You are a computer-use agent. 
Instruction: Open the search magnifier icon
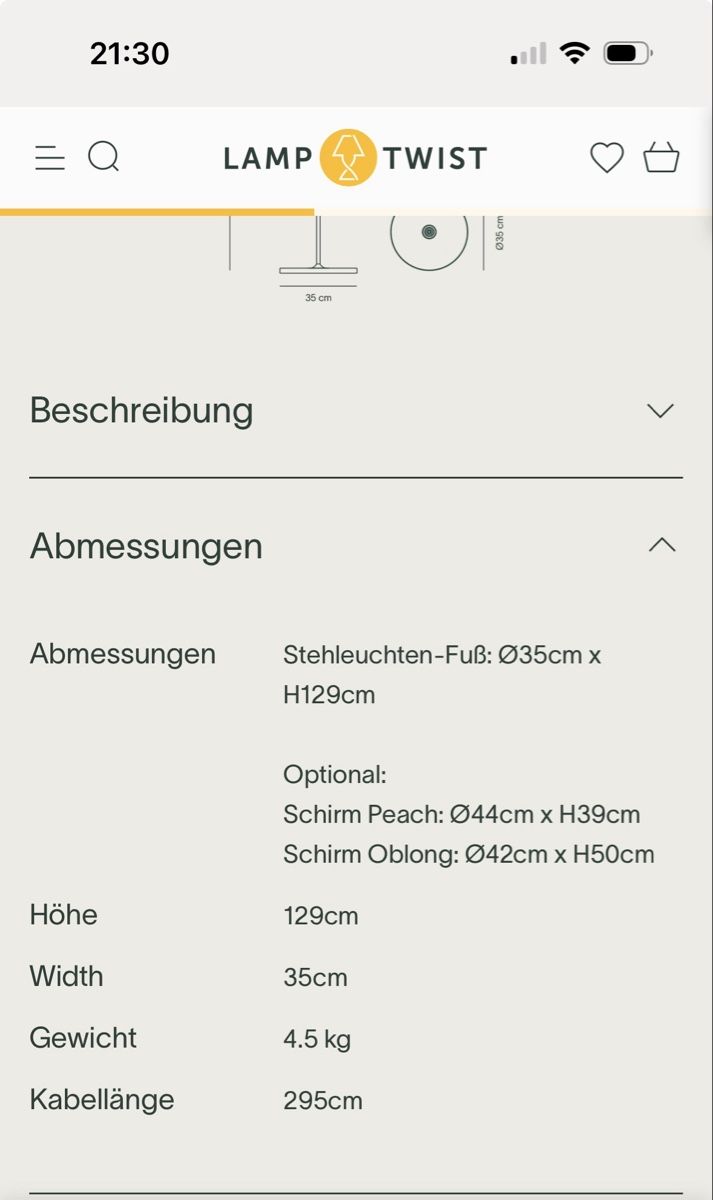point(104,157)
